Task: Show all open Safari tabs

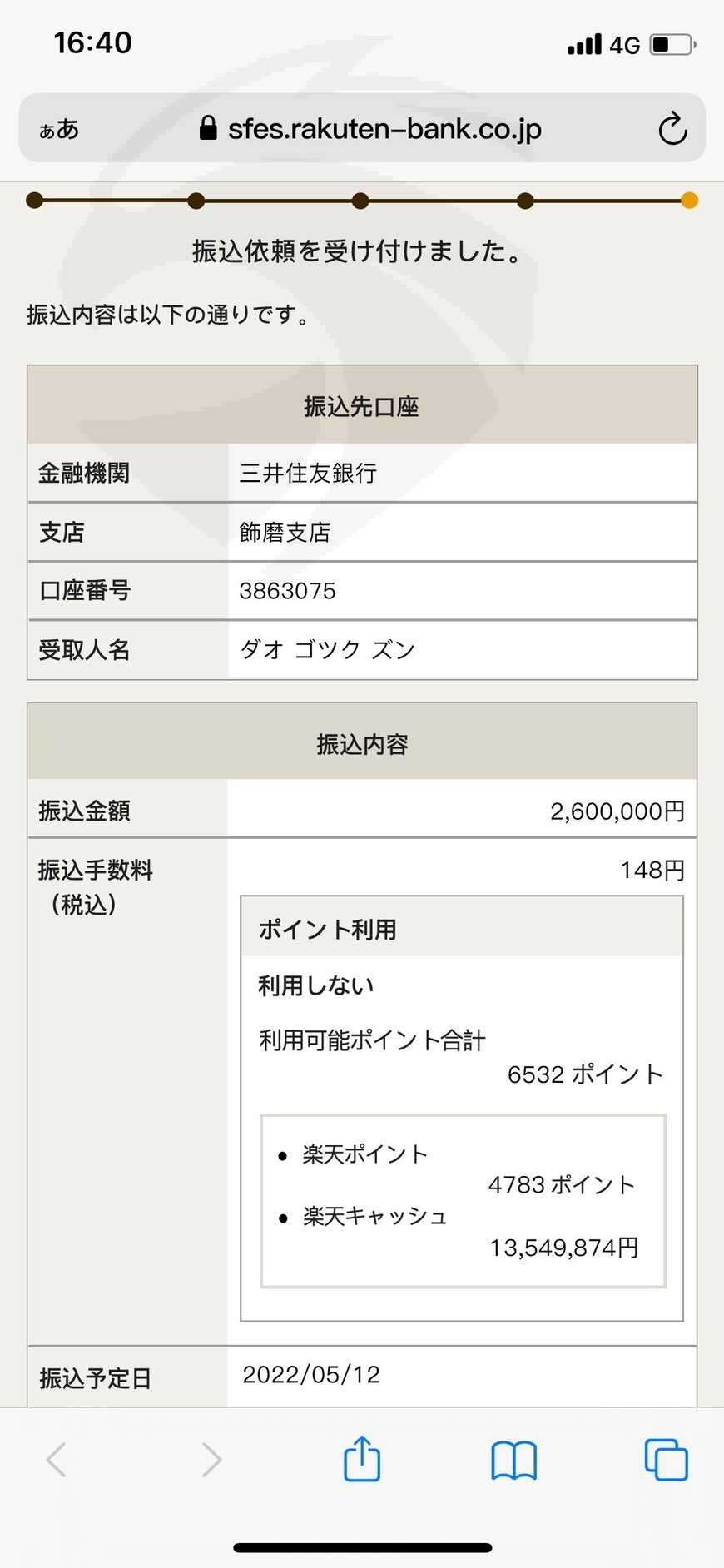Action: [x=667, y=1459]
